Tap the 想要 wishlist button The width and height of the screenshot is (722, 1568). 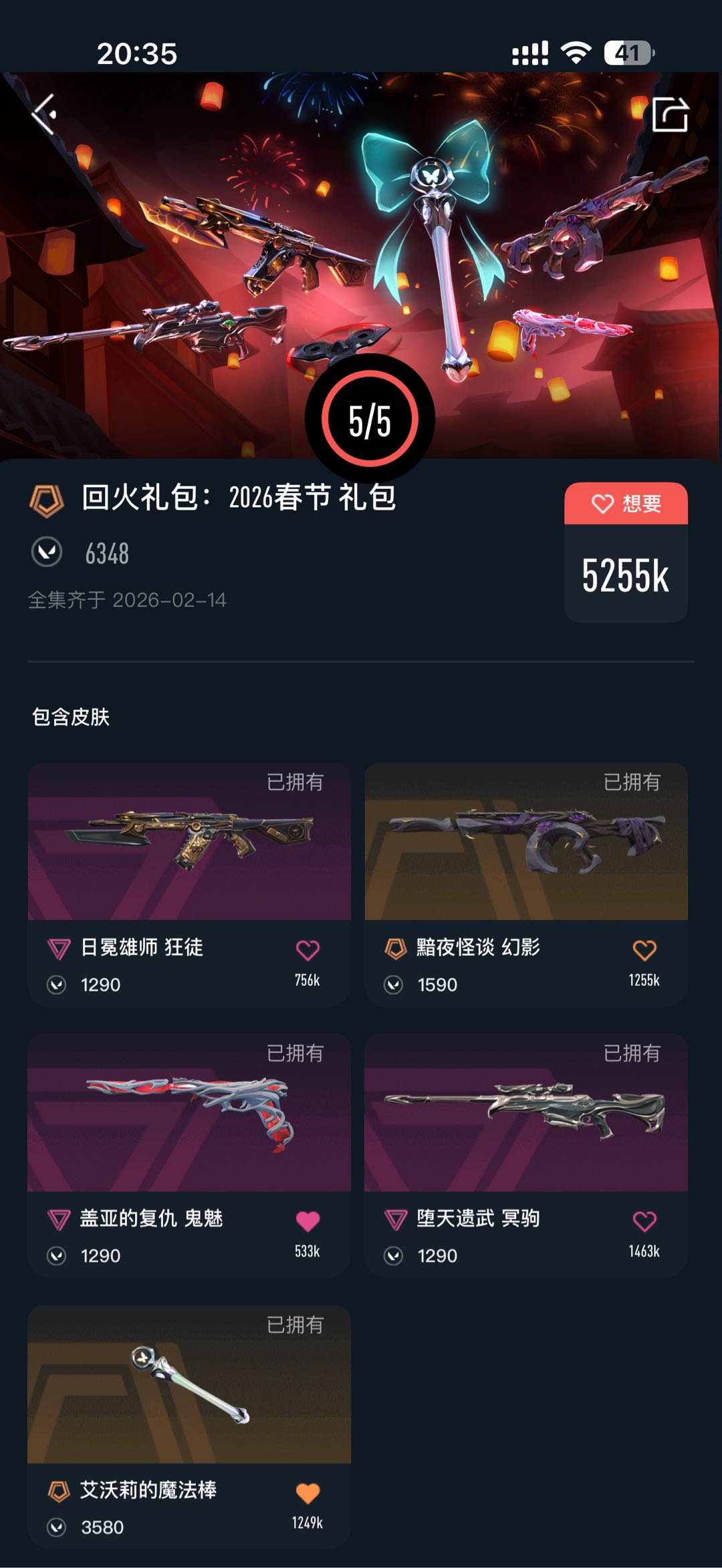tap(626, 503)
